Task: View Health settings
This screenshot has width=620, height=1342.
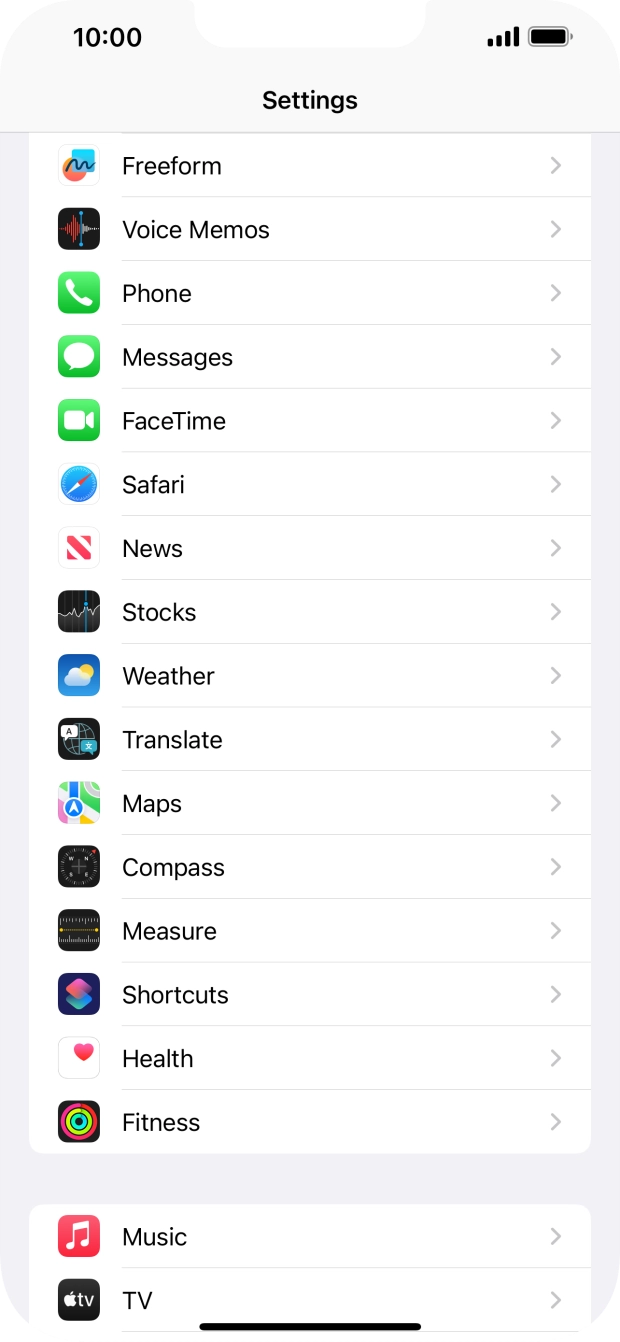Action: point(310,1059)
